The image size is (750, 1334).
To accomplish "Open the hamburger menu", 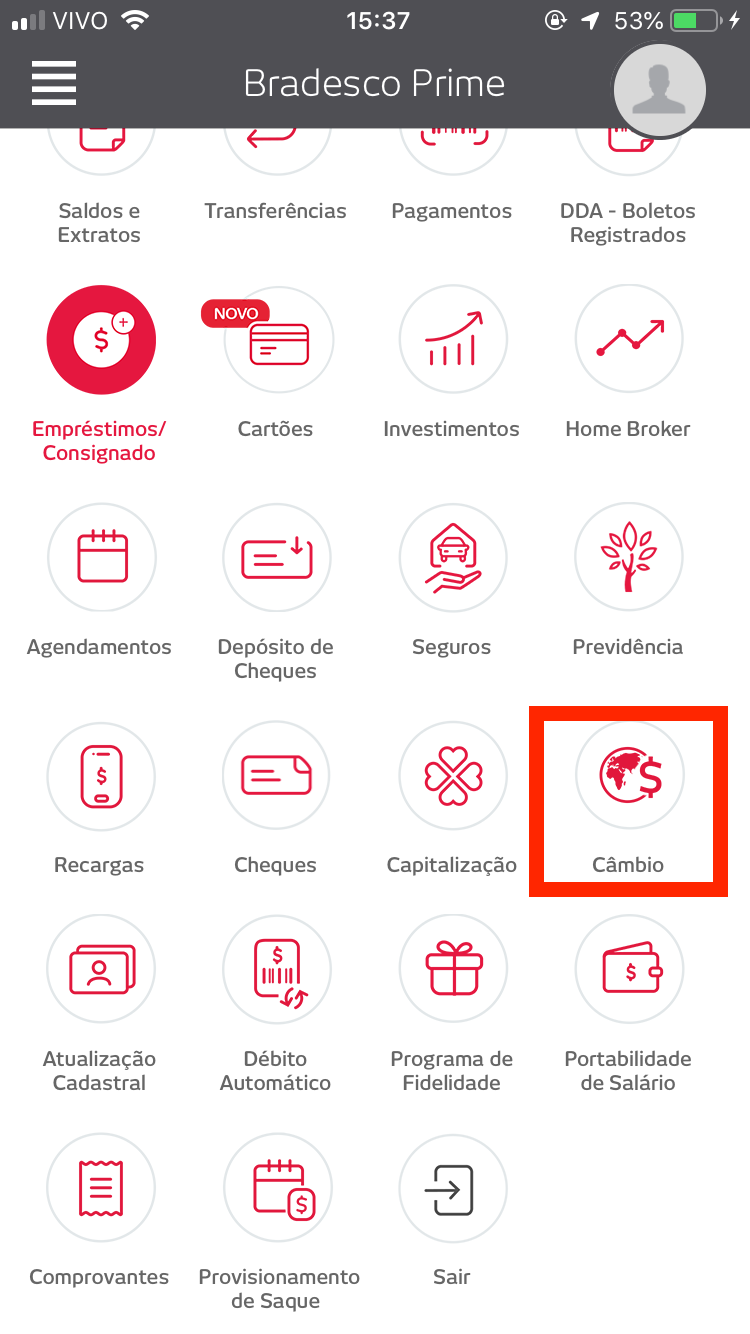I will click(x=54, y=83).
